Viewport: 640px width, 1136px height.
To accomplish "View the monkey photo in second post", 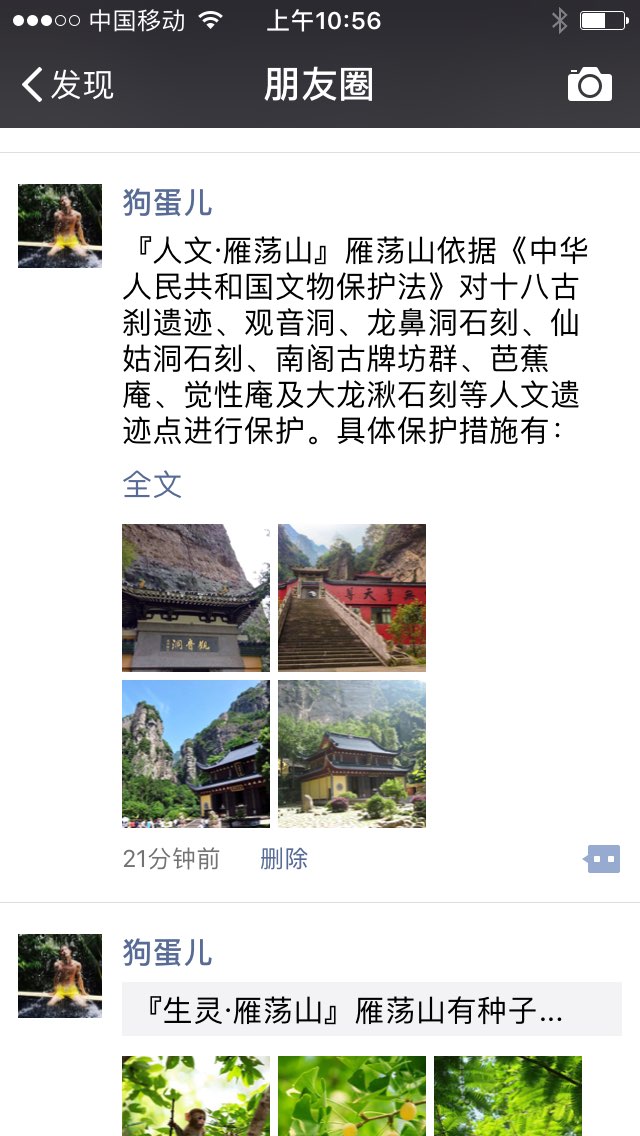I will 196,1095.
